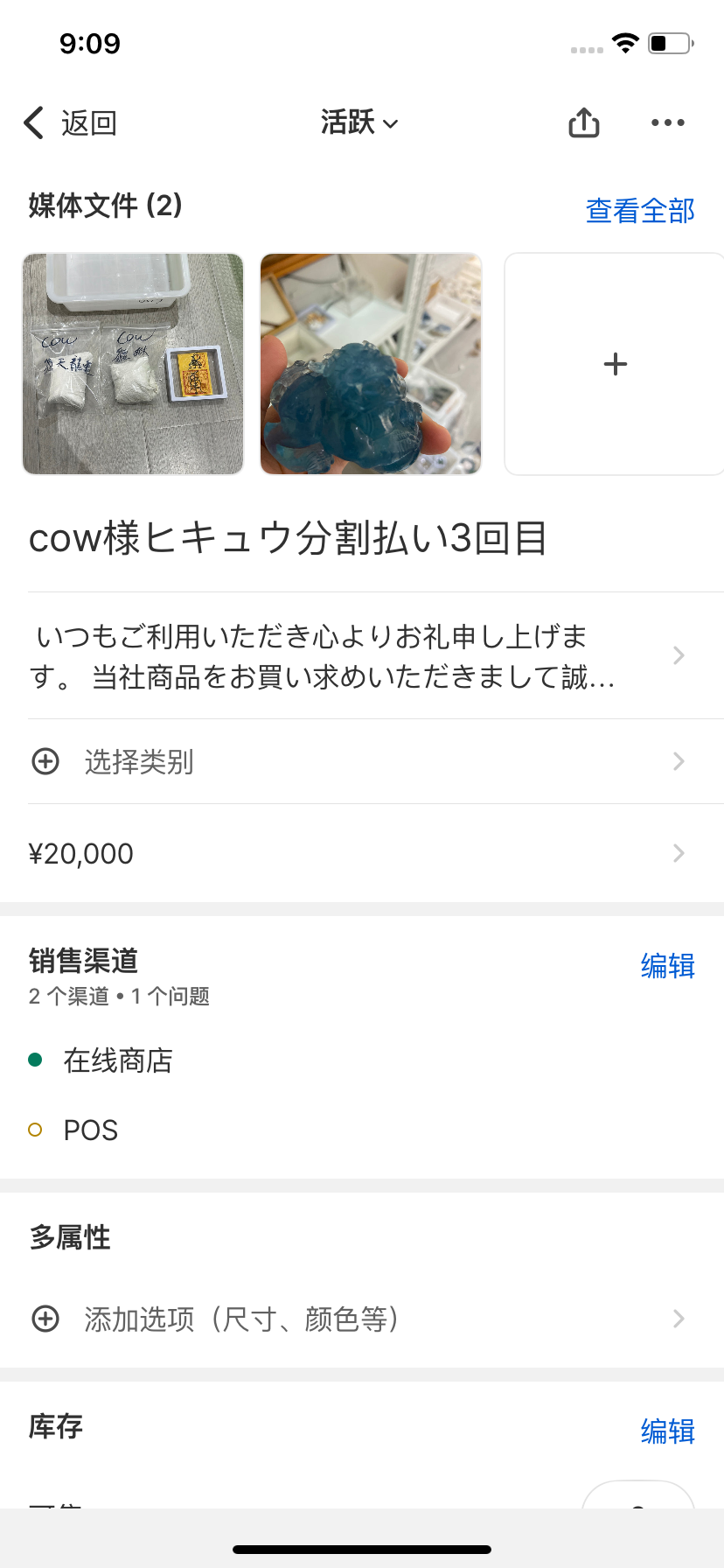Screen dimensions: 724x1568
Task: Open the more options ellipsis icon
Action: [667, 122]
